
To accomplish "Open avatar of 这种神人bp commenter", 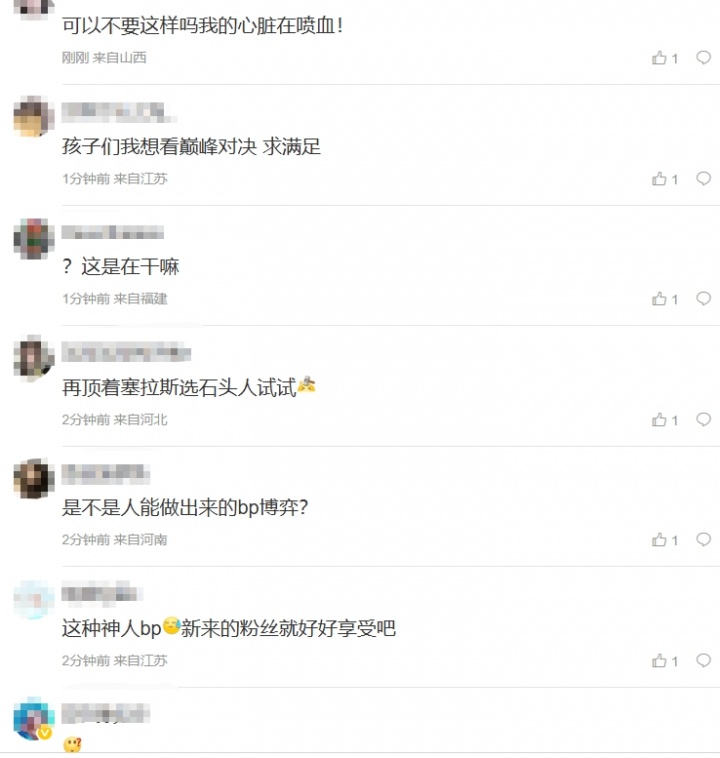I will click(x=33, y=599).
